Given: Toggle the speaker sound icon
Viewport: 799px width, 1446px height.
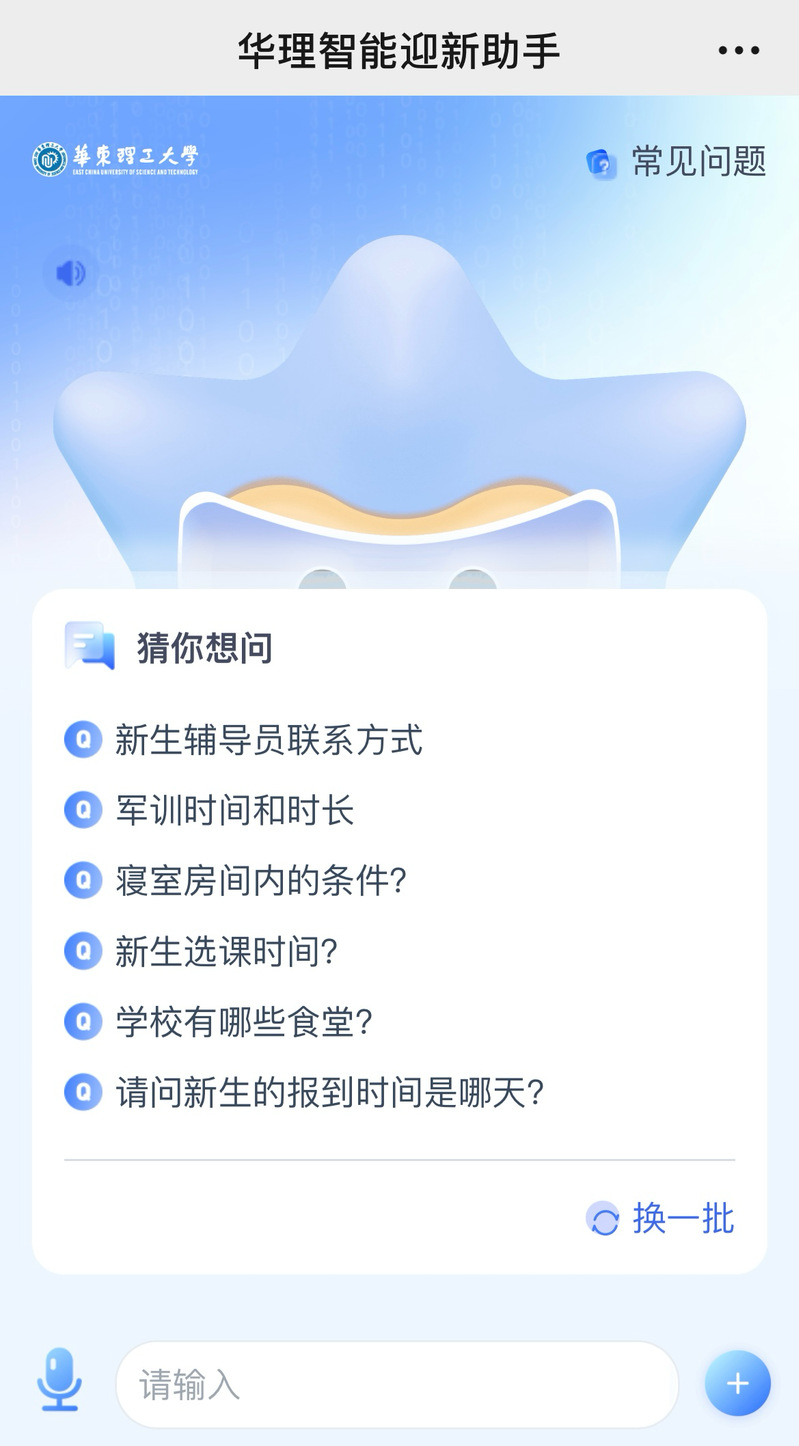Looking at the screenshot, I should [71, 273].
